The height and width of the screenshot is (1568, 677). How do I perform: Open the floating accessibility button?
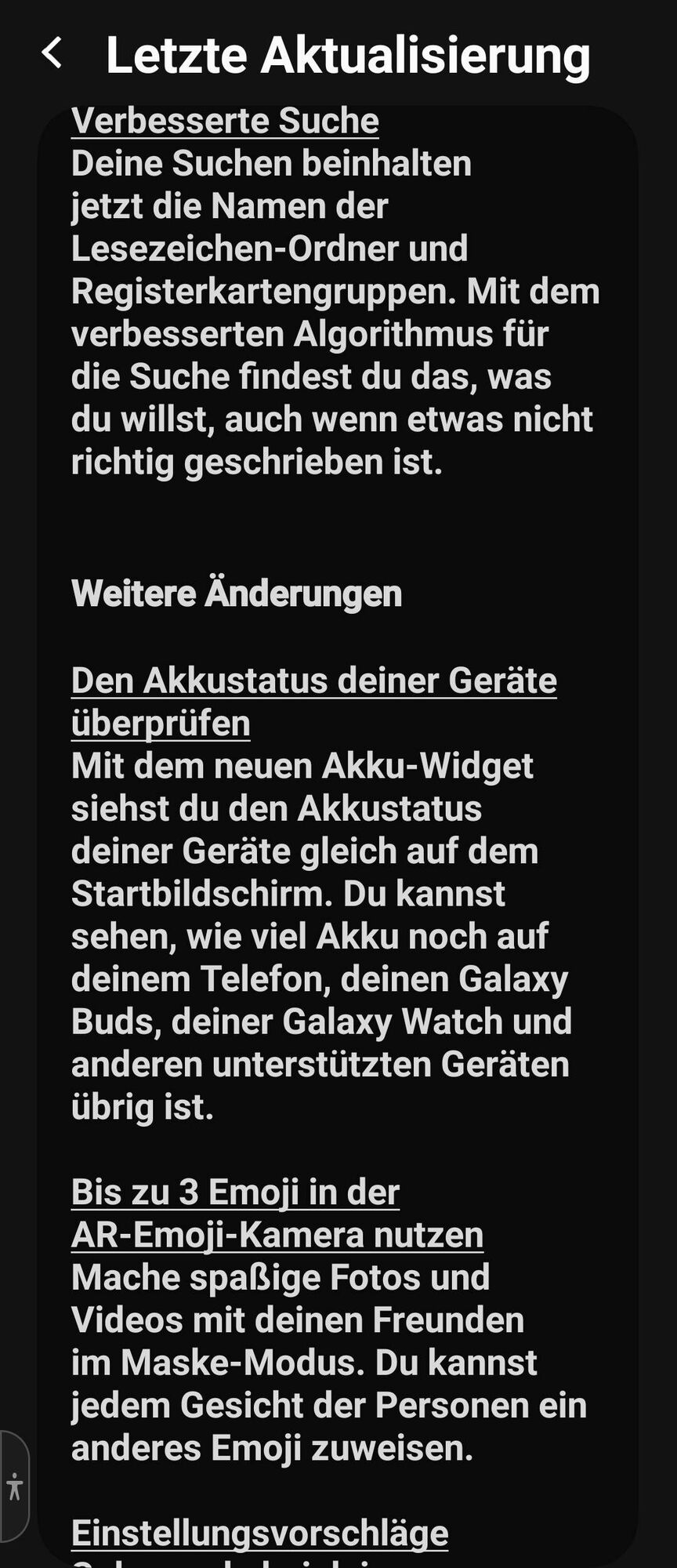[14, 1486]
